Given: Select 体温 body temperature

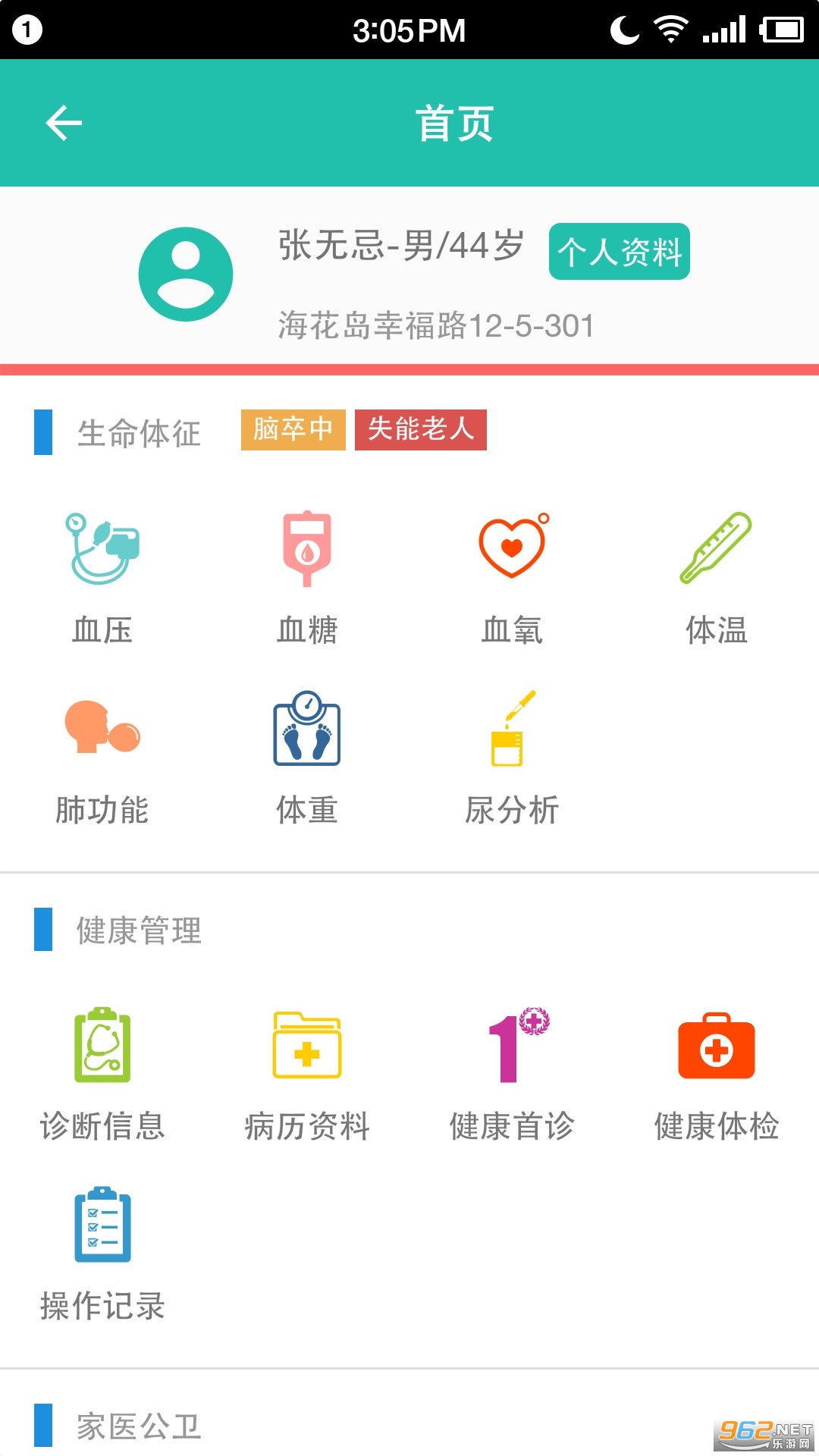Looking at the screenshot, I should 716,578.
